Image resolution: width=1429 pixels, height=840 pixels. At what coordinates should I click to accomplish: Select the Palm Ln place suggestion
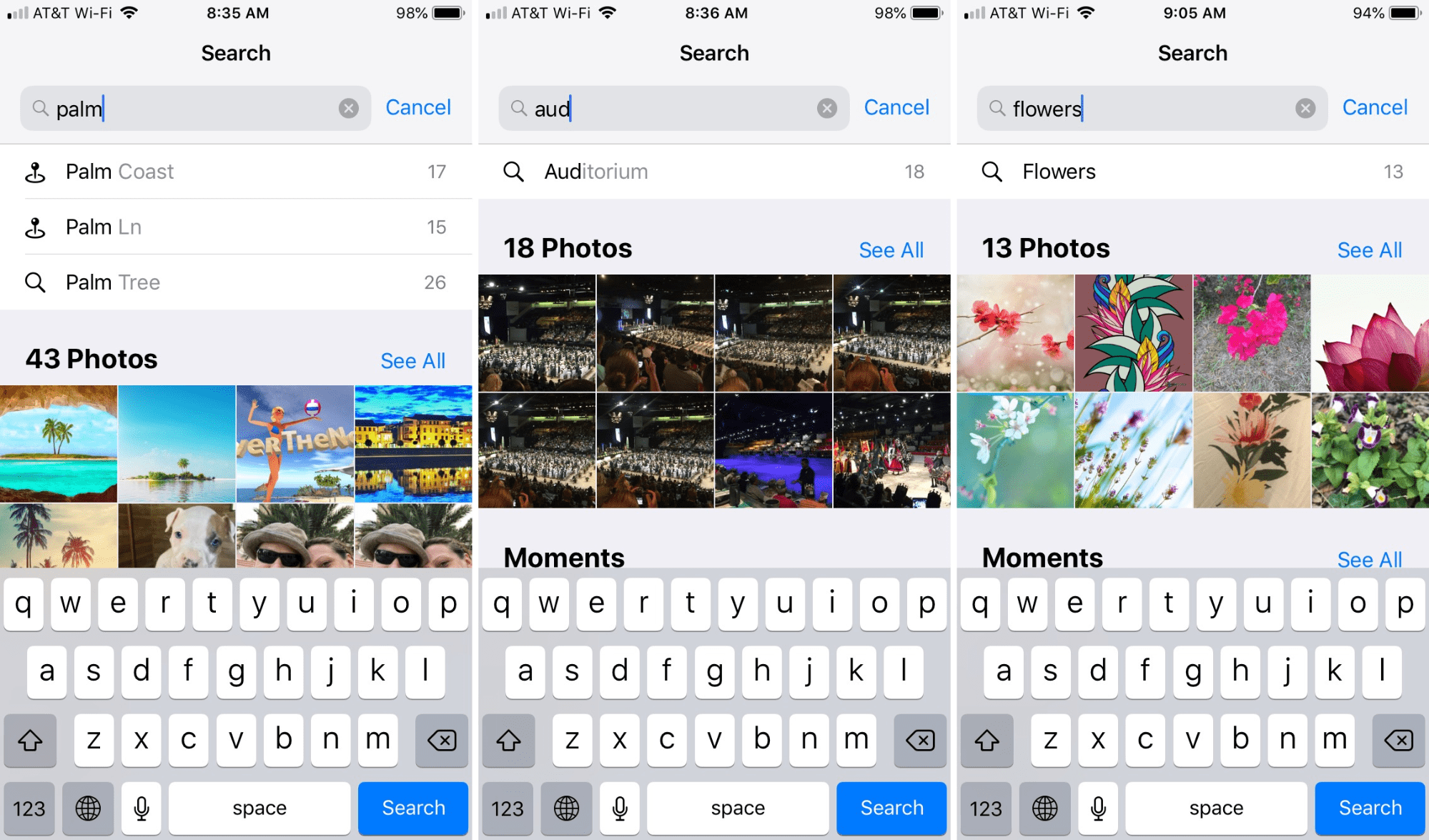click(236, 227)
